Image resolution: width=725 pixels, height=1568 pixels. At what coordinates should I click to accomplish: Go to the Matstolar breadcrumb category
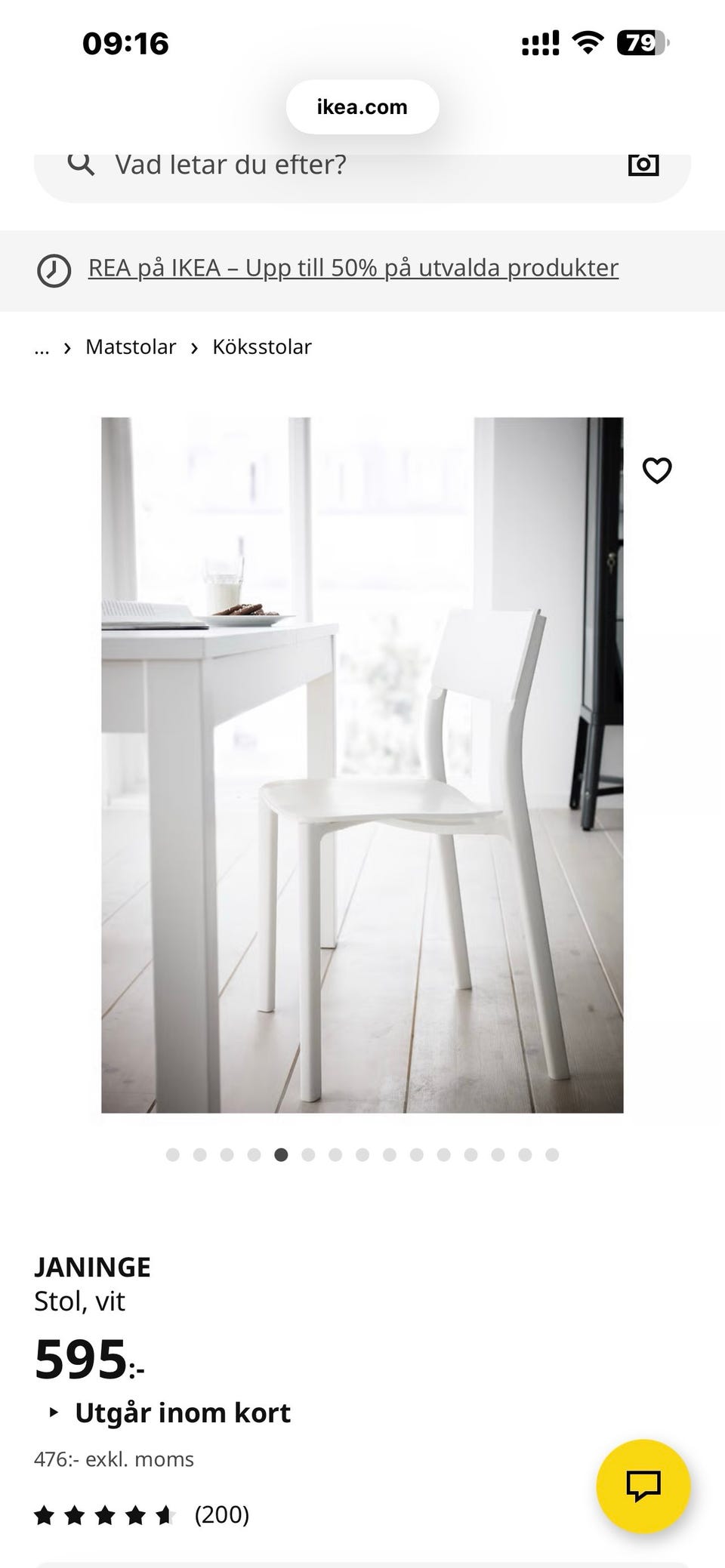131,347
